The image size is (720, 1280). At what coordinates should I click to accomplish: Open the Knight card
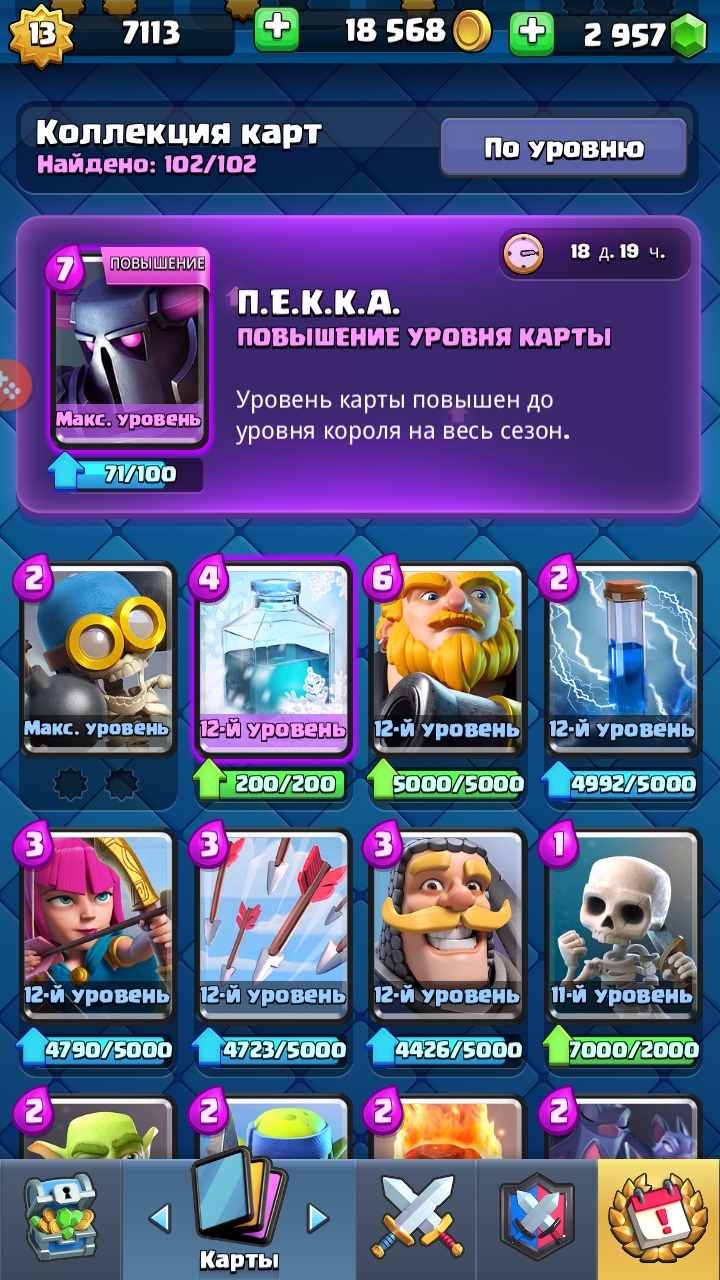(447, 925)
